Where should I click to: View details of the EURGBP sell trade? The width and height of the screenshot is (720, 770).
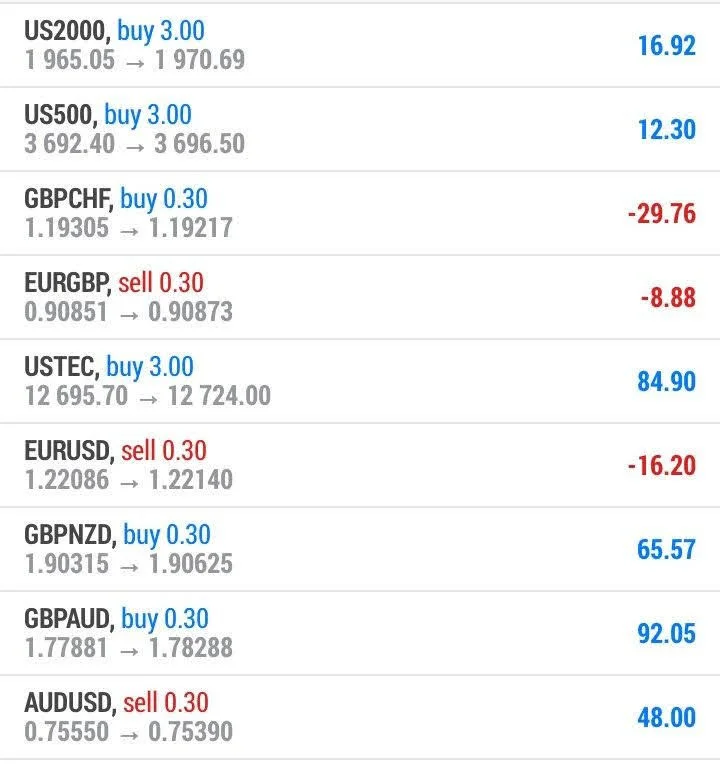pyautogui.click(x=360, y=298)
